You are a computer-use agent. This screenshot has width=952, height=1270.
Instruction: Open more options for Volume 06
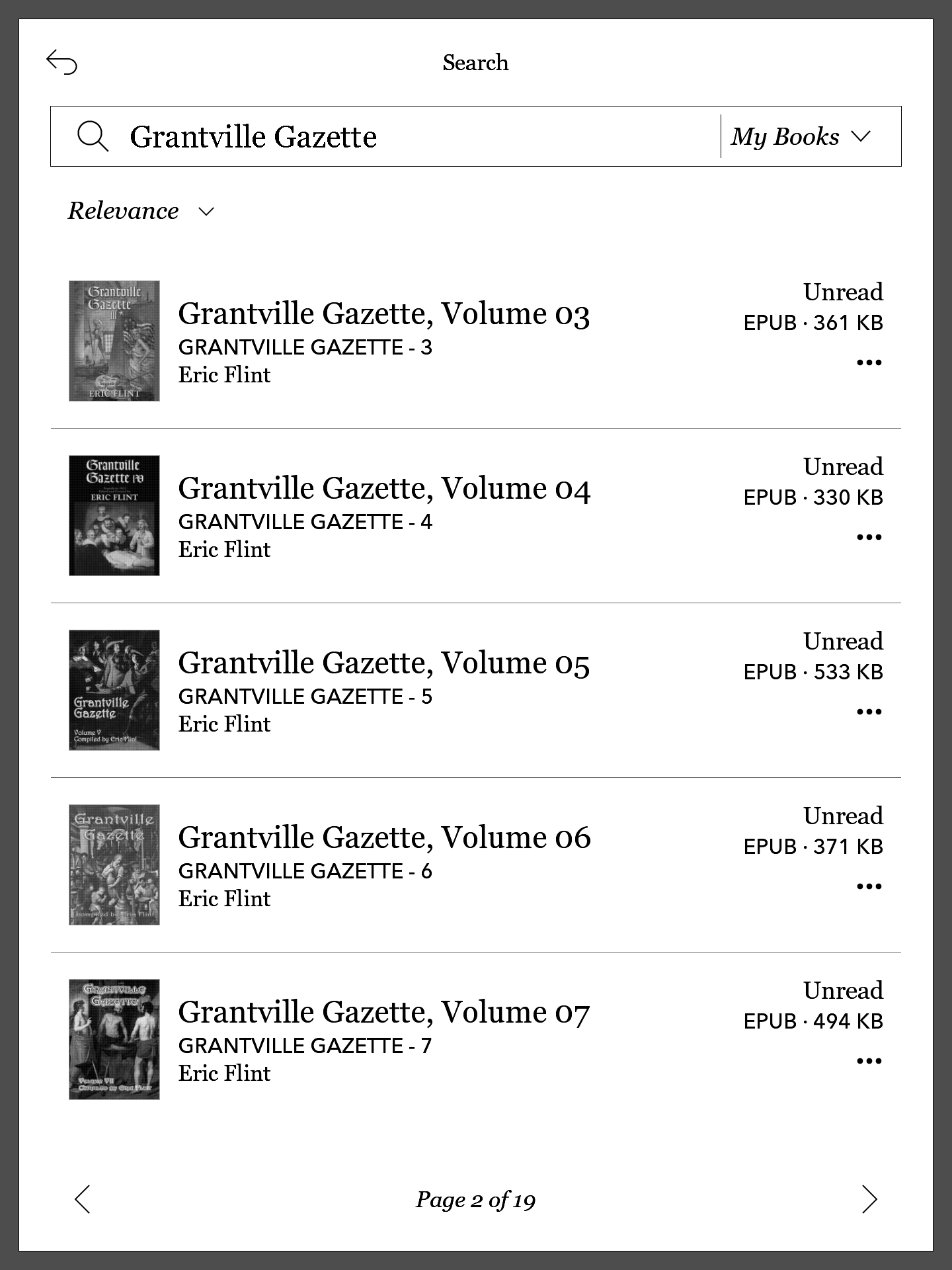[x=869, y=886]
